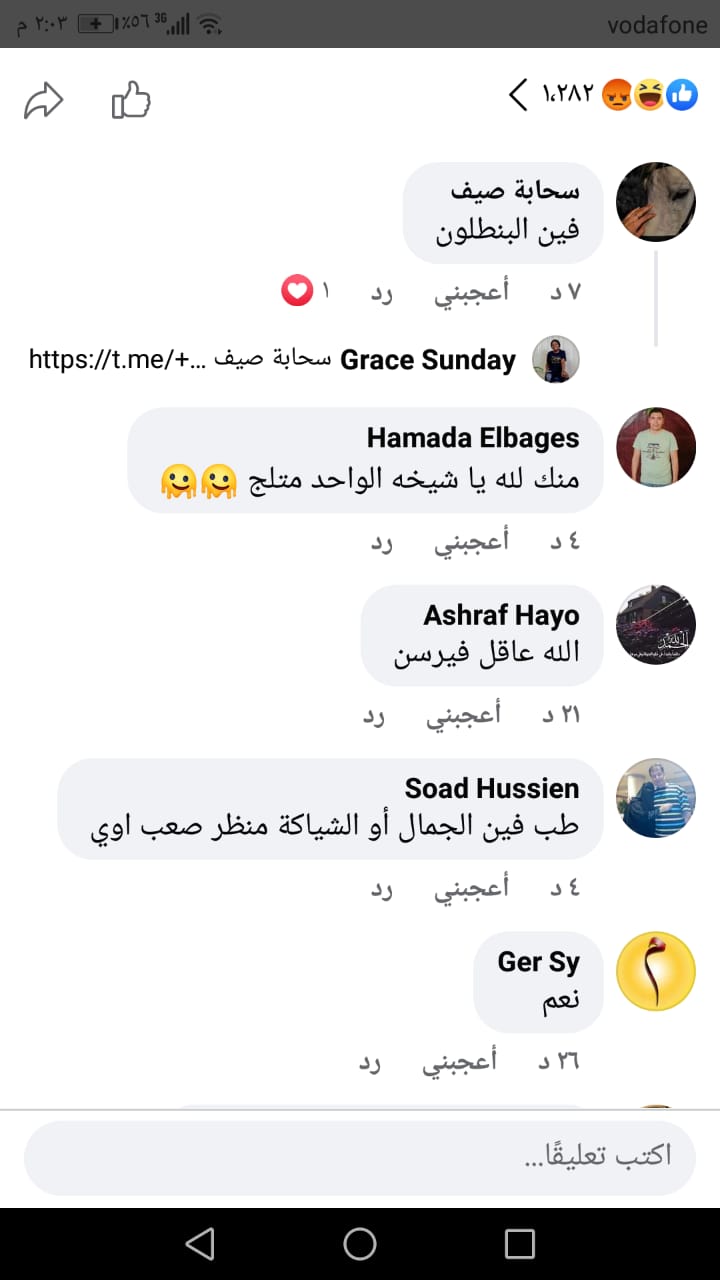View the heart reaction on سحابة صيف's comment
720x1280 pixels.
(297, 292)
